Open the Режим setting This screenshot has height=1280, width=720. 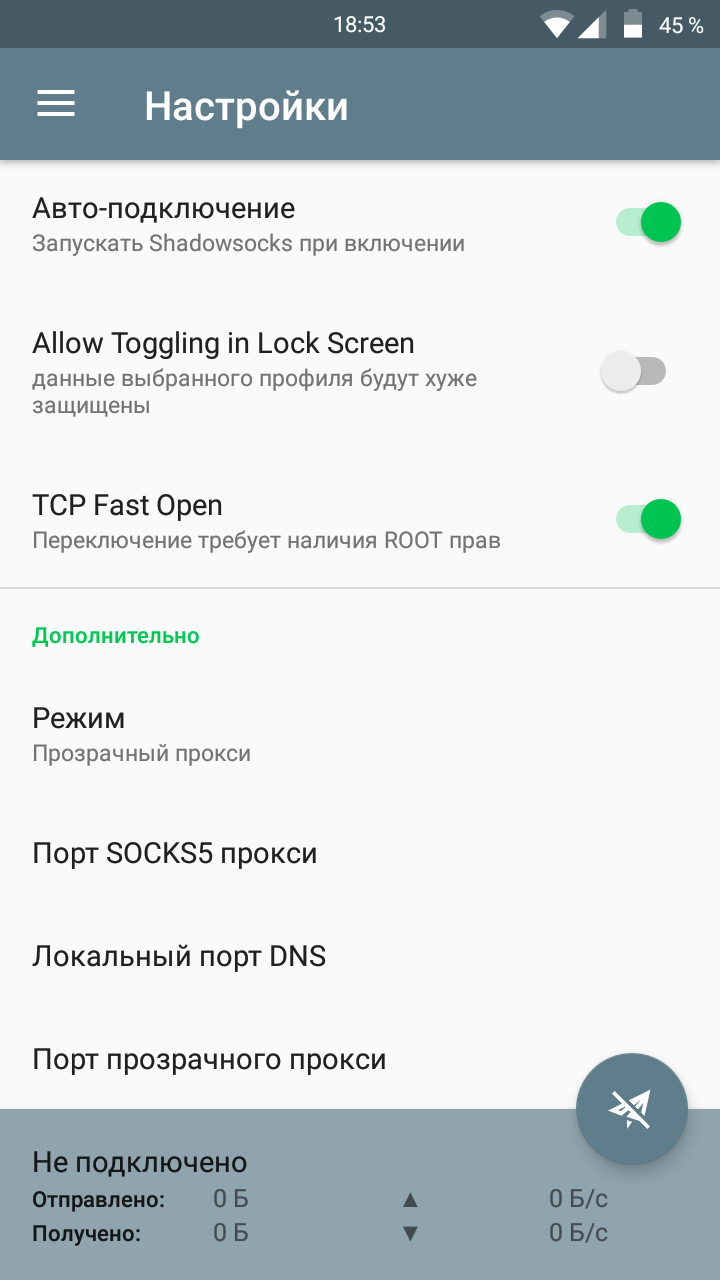coord(360,734)
